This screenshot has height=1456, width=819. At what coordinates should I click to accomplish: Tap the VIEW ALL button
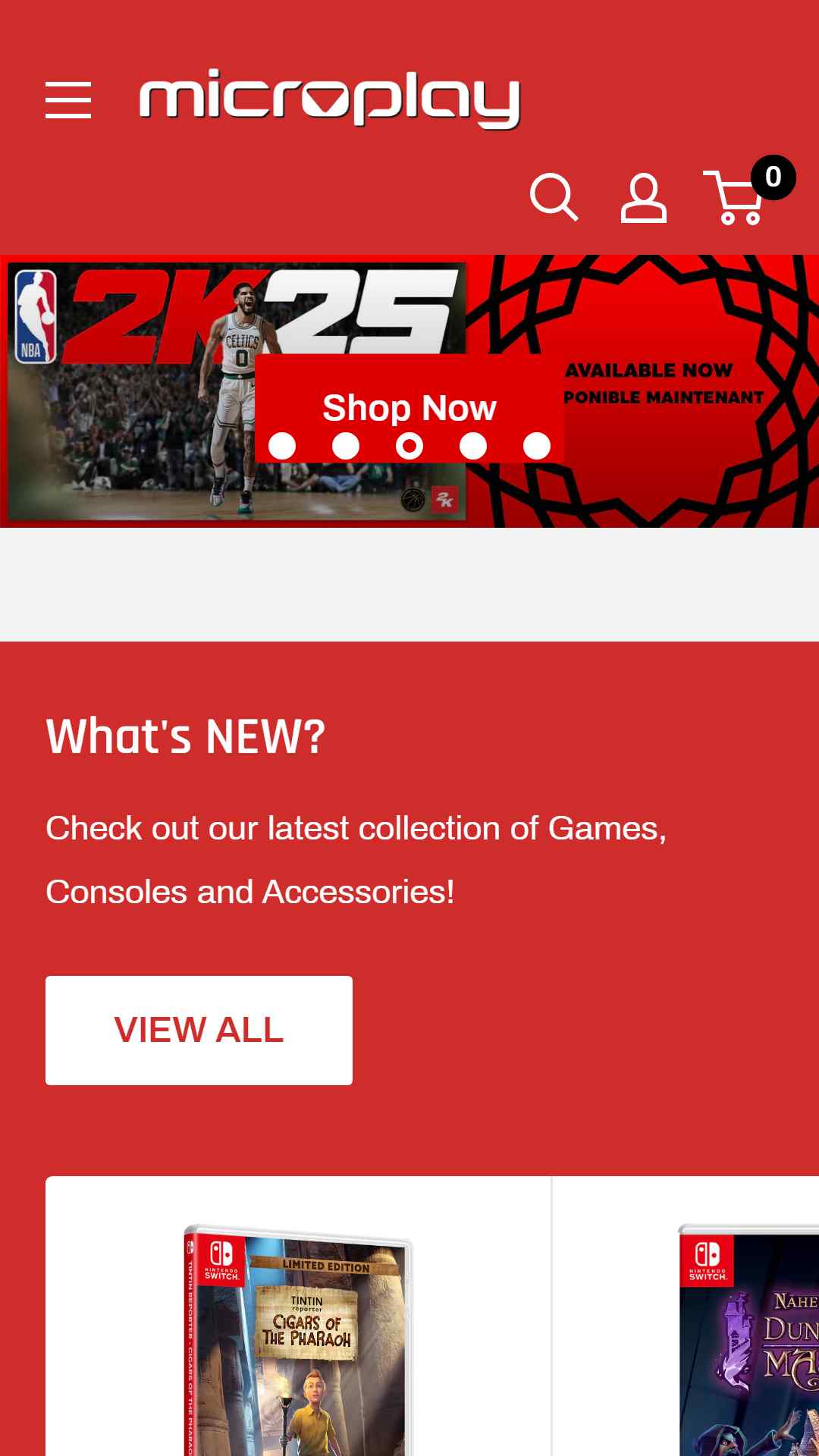coord(199,1031)
